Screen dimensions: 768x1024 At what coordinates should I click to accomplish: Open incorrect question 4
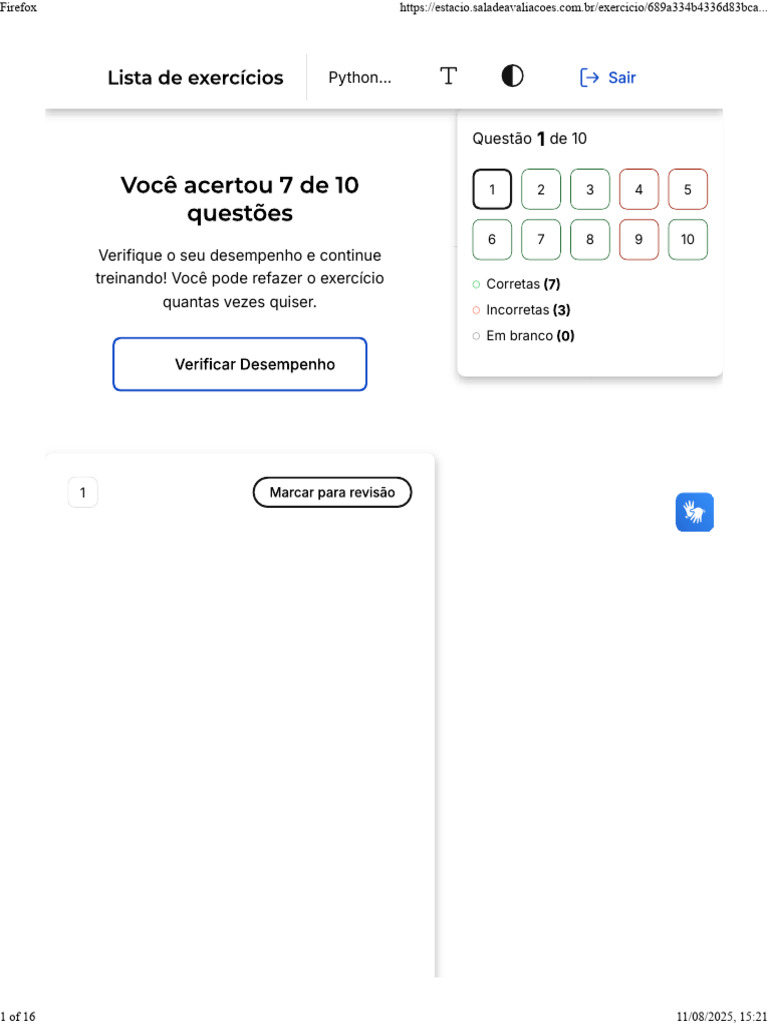(639, 189)
